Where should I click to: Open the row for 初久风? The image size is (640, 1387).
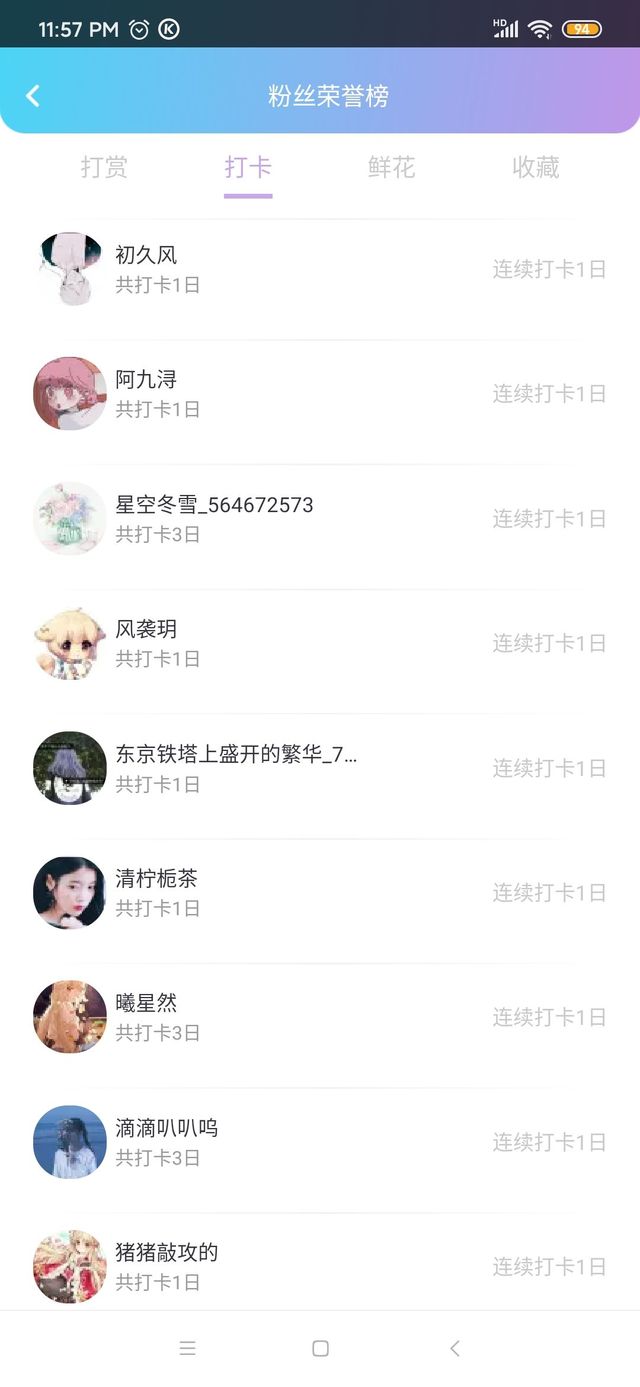(x=320, y=270)
